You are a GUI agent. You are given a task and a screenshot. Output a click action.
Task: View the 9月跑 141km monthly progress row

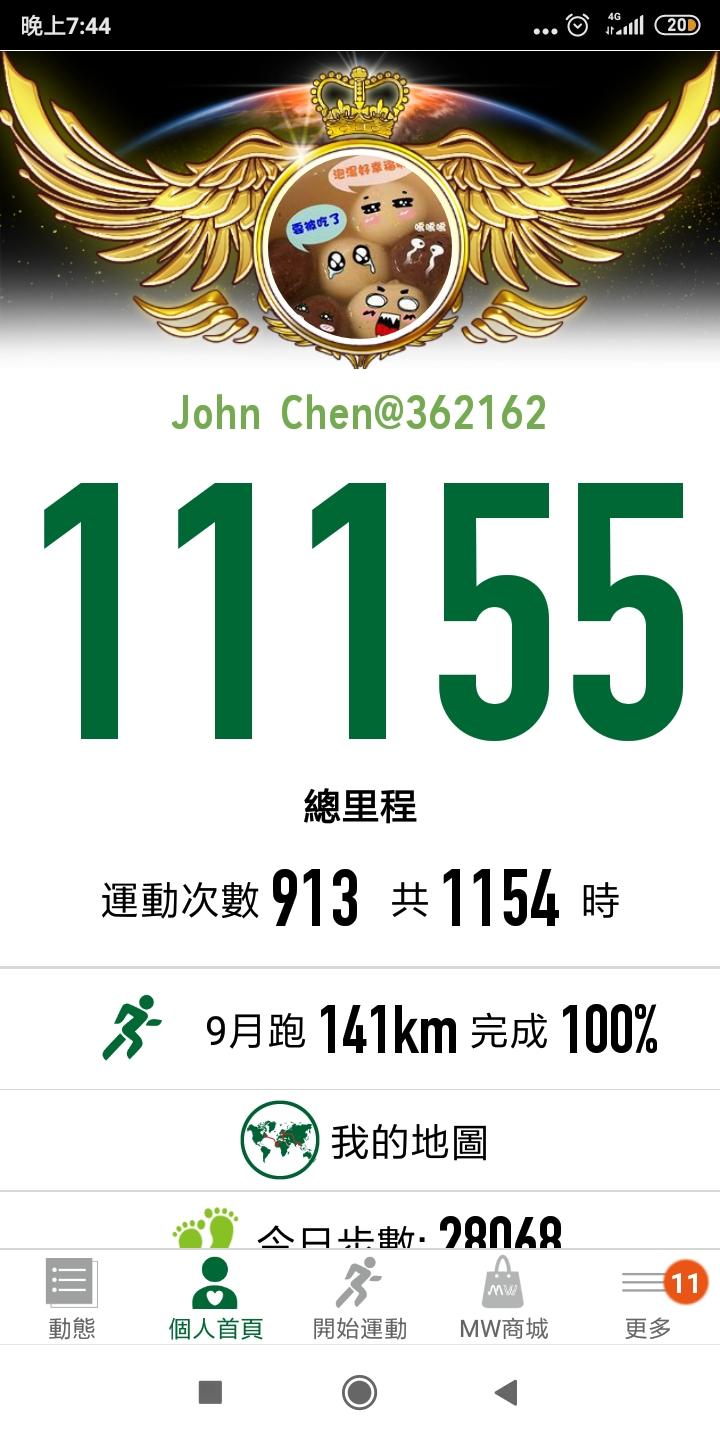(x=380, y=1030)
